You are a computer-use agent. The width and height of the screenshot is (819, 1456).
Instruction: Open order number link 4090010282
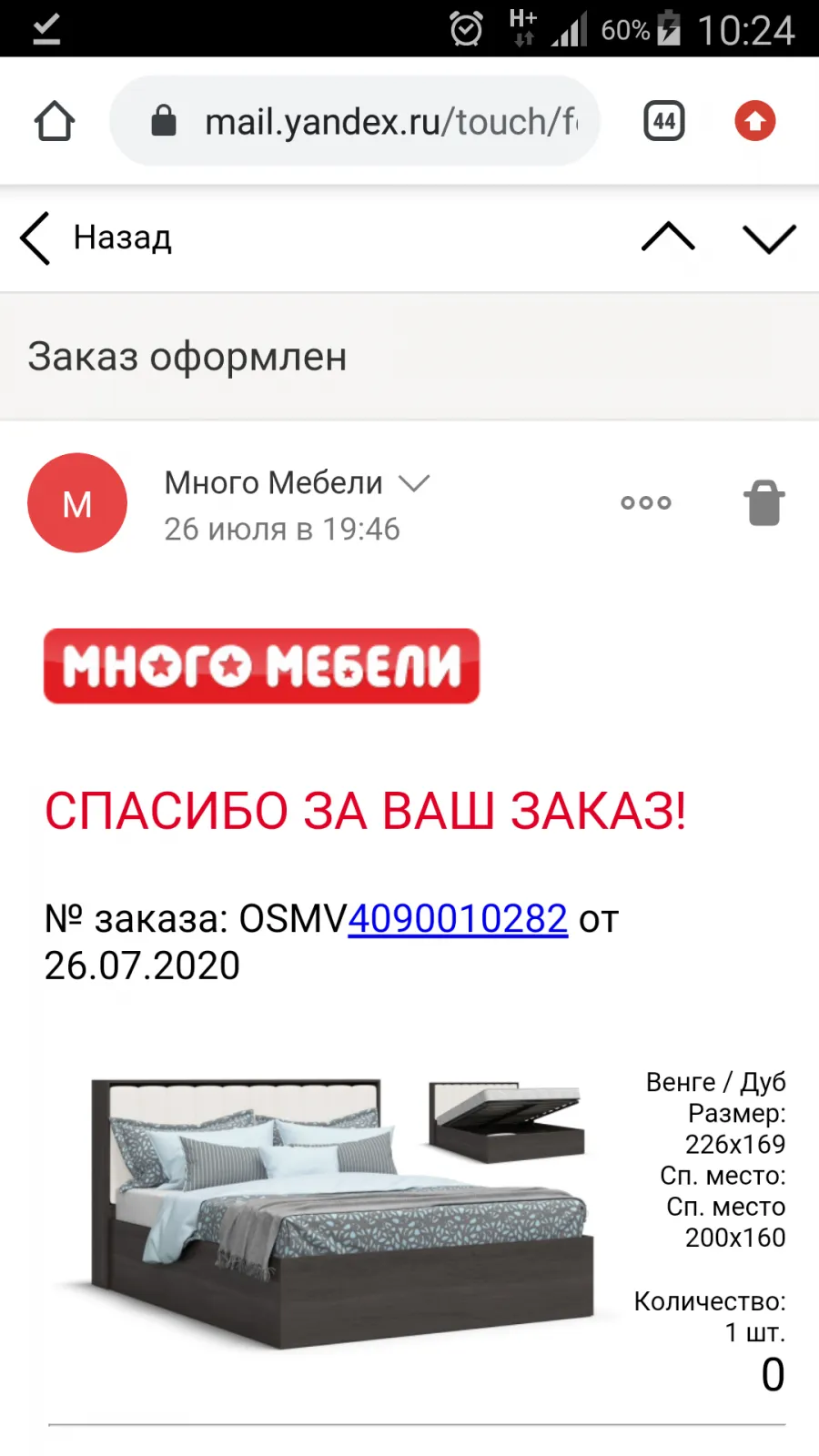click(x=458, y=919)
